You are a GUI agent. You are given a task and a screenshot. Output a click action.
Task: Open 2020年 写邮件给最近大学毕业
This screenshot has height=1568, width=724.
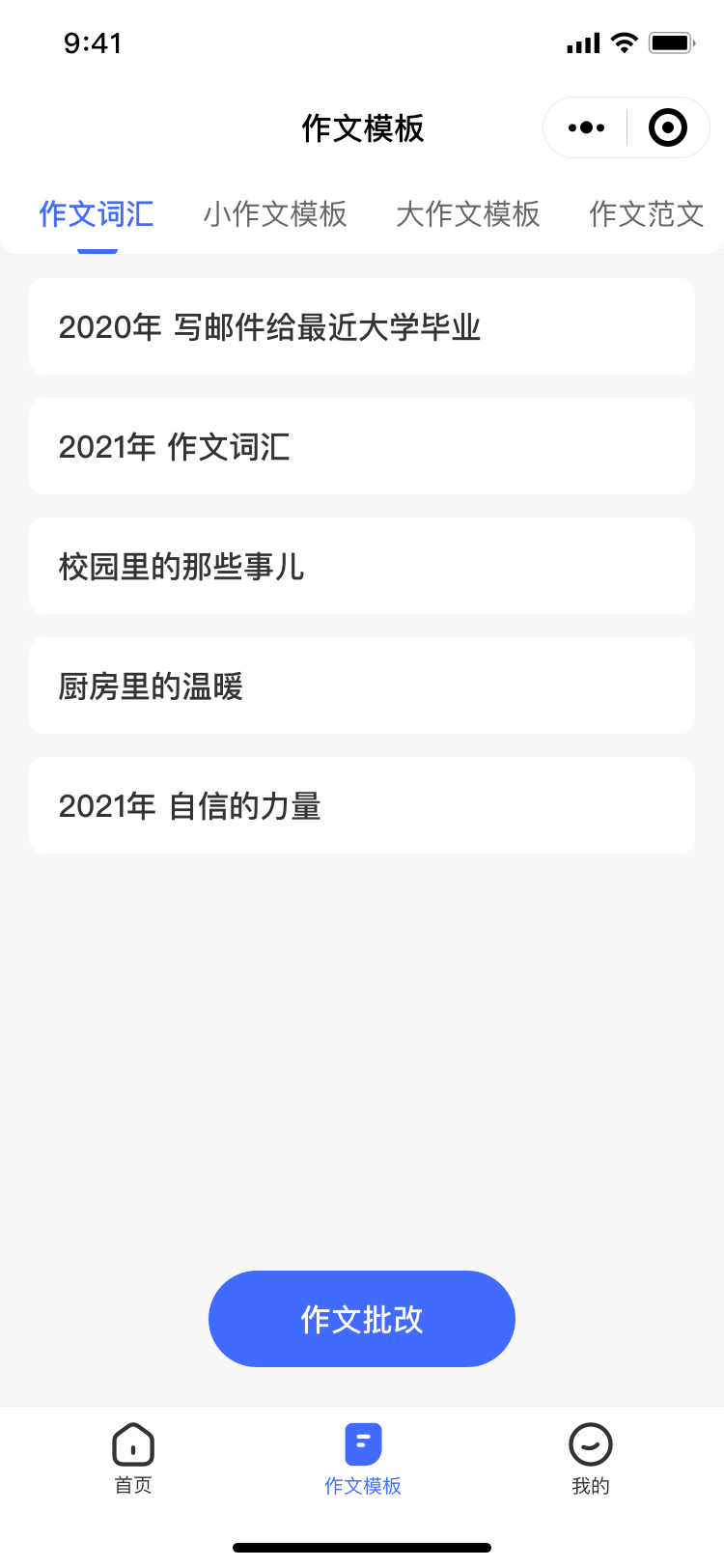[362, 326]
